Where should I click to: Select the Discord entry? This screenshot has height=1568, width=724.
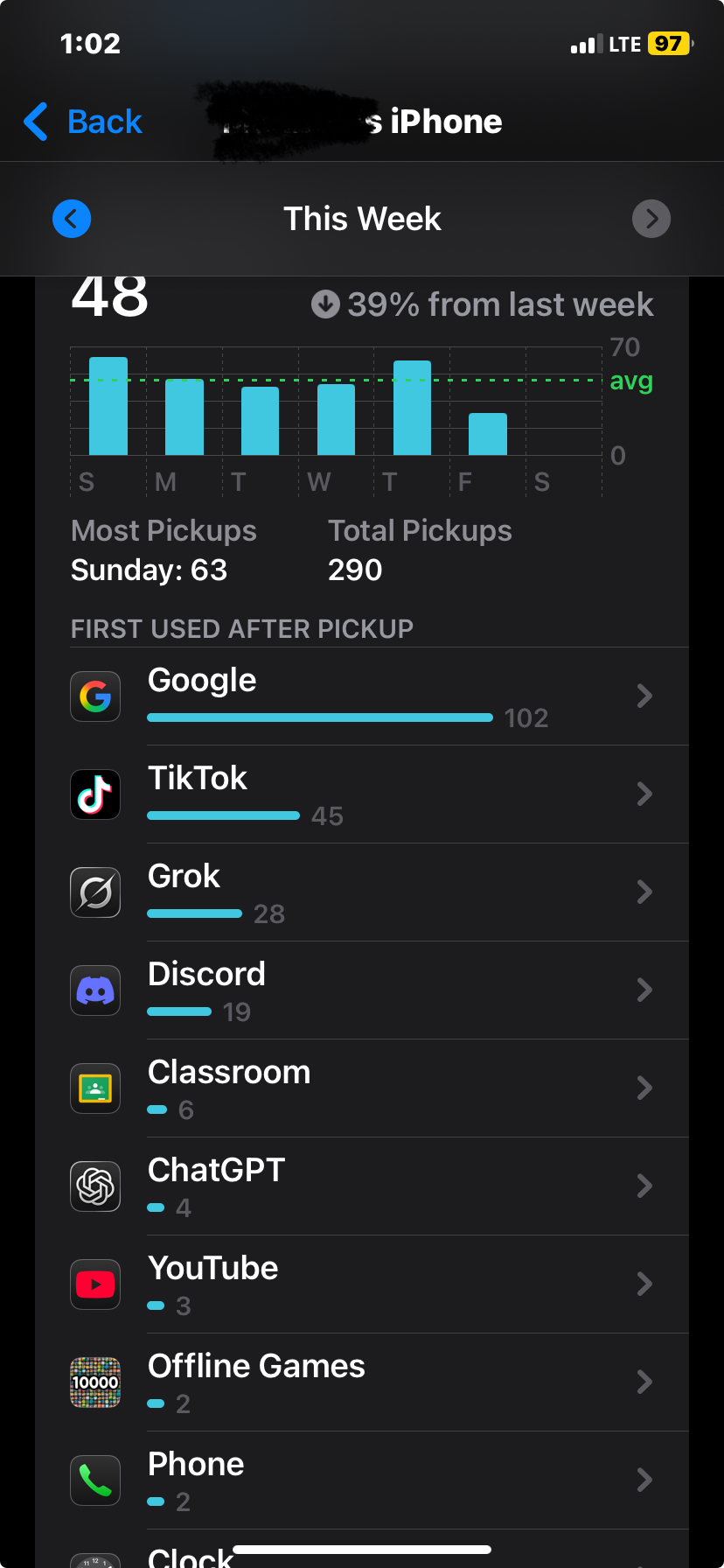pyautogui.click(x=376, y=990)
